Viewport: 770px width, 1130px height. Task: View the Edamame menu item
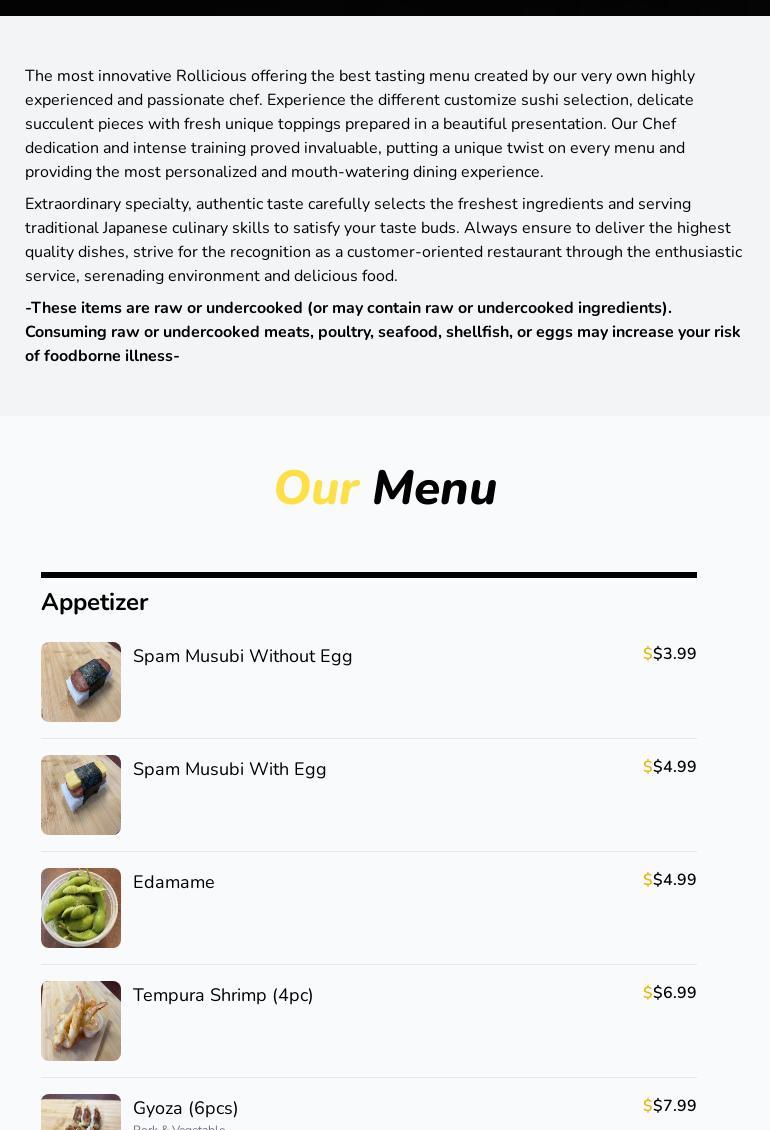(x=174, y=883)
